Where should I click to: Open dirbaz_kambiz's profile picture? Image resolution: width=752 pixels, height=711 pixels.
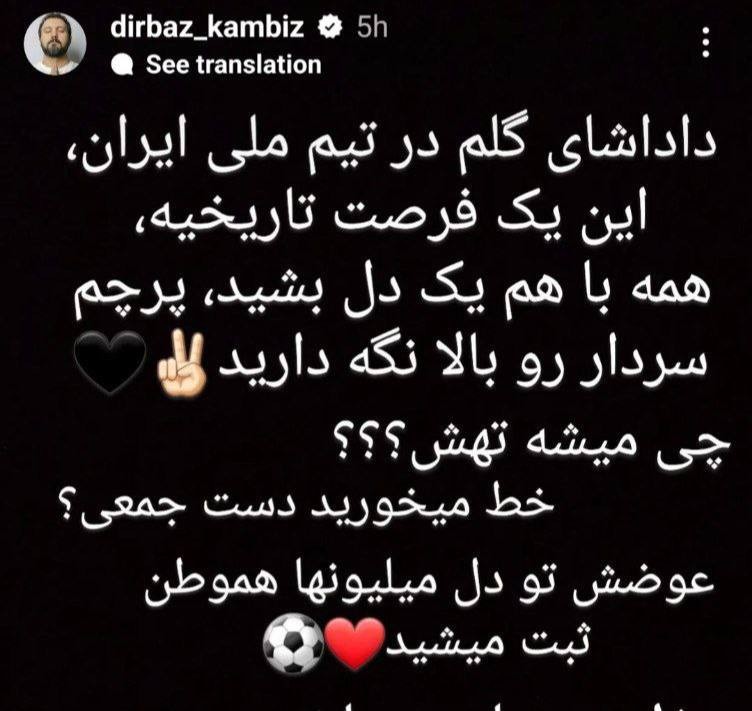[x=52, y=45]
